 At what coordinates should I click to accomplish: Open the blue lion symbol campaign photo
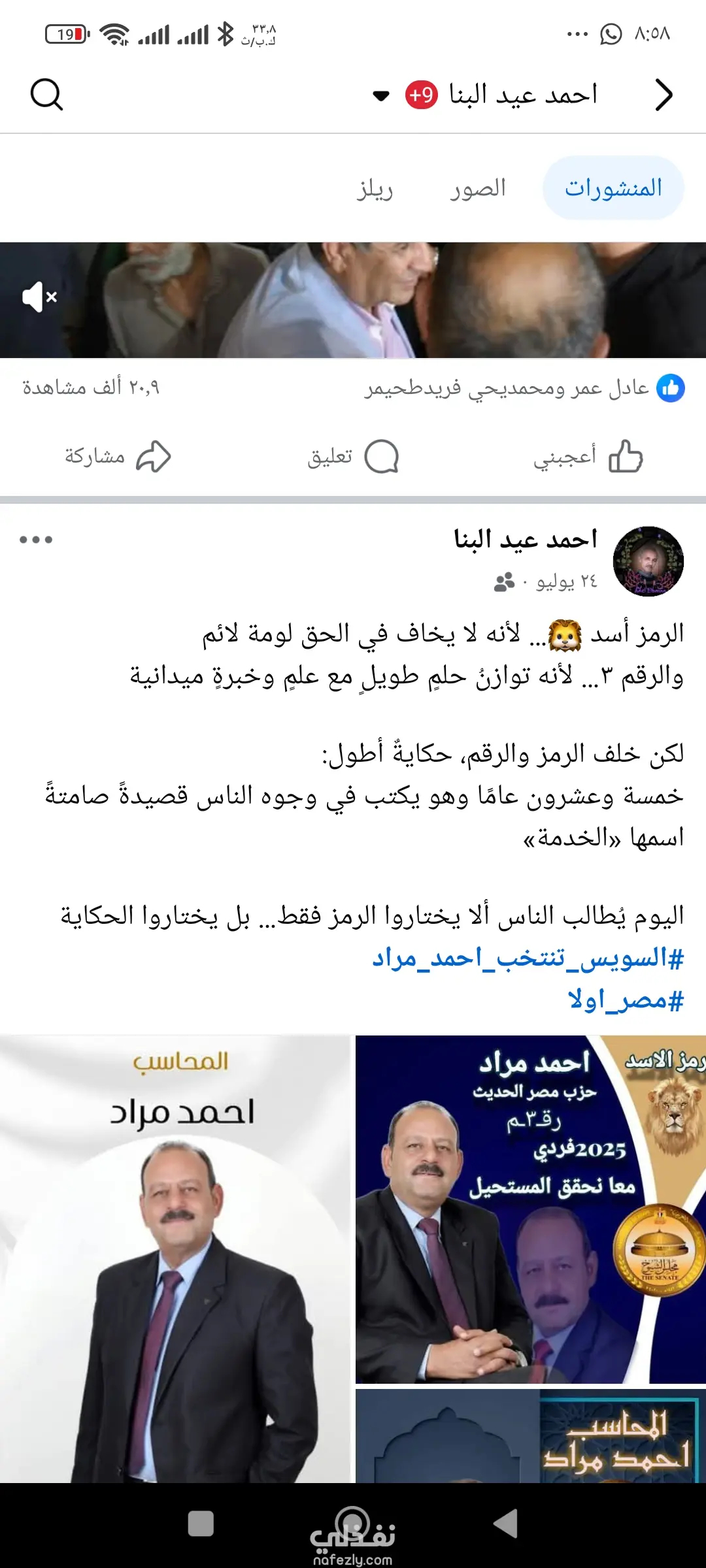530,1209
